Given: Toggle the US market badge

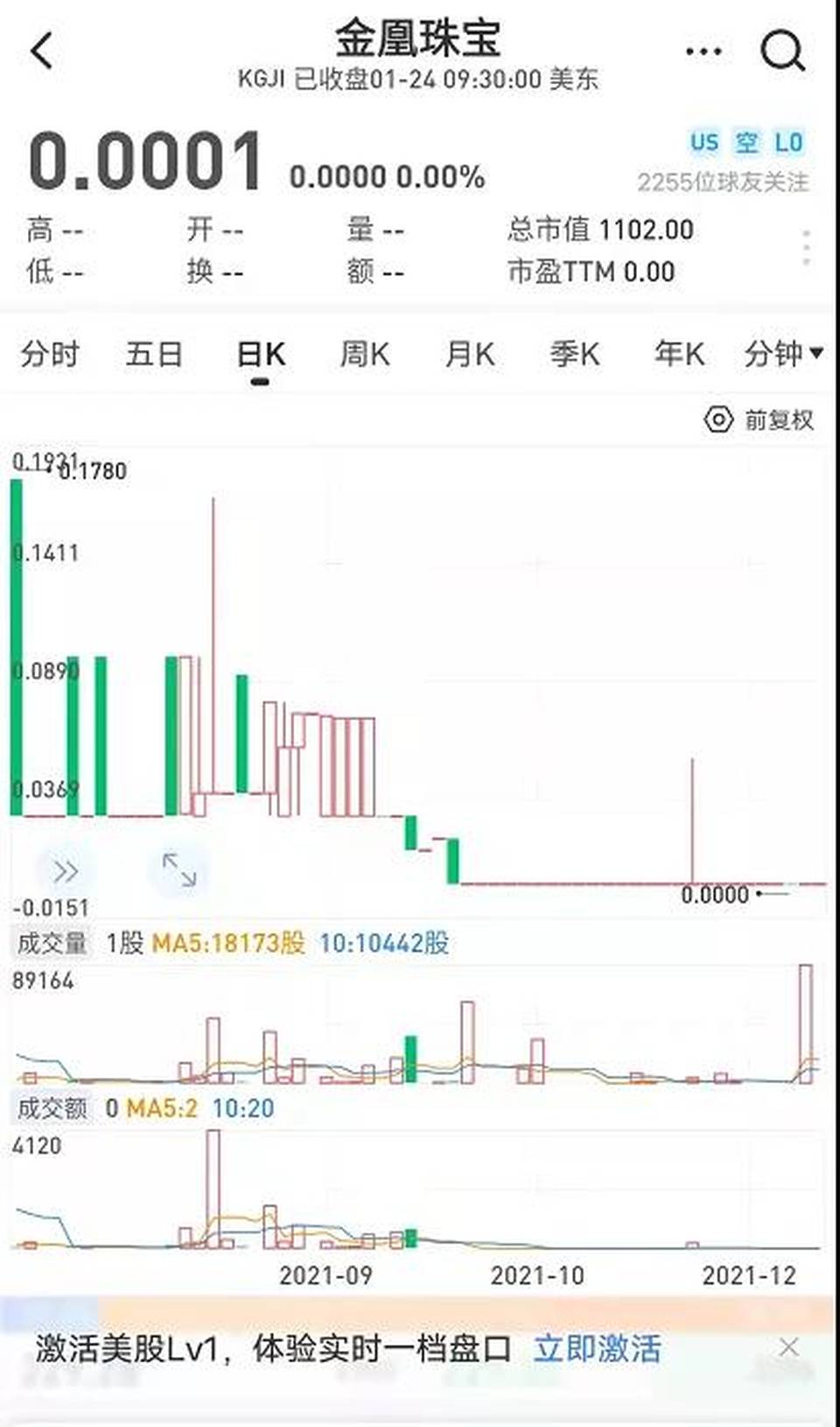Looking at the screenshot, I should click(x=704, y=142).
